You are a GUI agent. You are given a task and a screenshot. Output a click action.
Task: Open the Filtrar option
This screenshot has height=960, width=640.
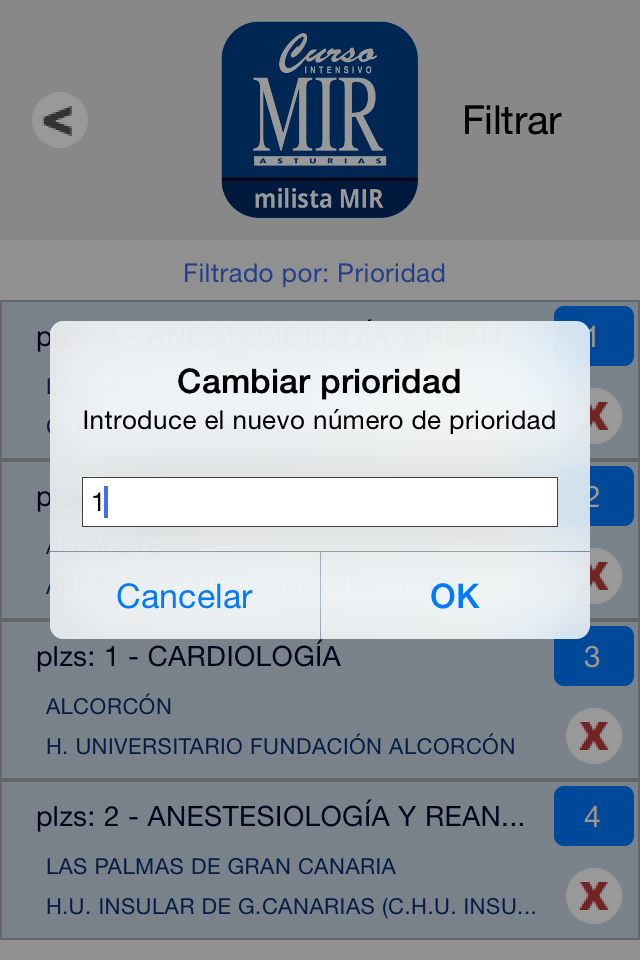511,120
